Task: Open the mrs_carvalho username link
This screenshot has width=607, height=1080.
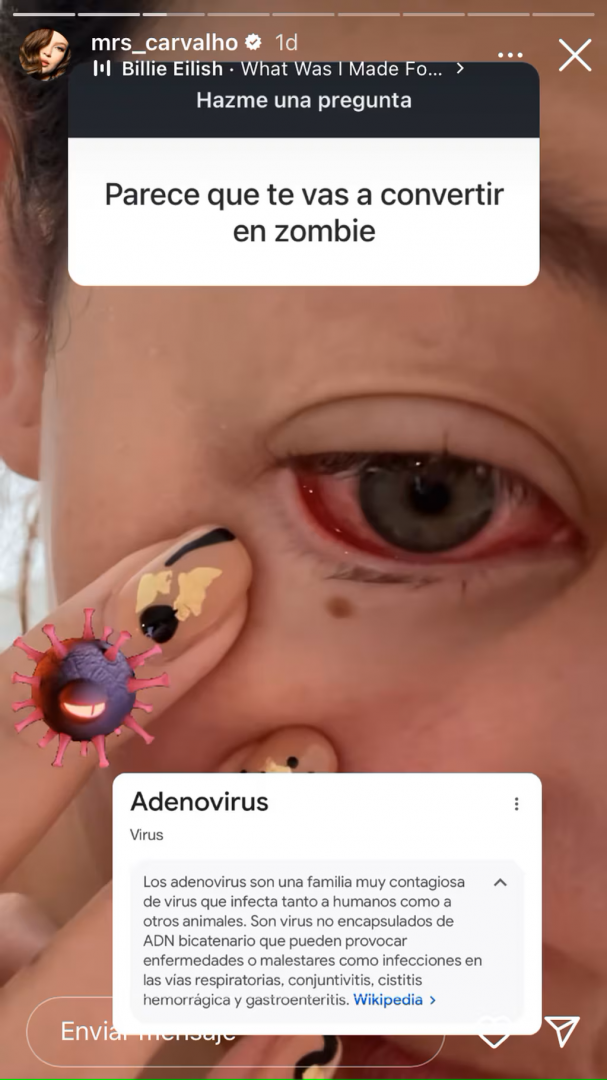Action: tap(164, 42)
